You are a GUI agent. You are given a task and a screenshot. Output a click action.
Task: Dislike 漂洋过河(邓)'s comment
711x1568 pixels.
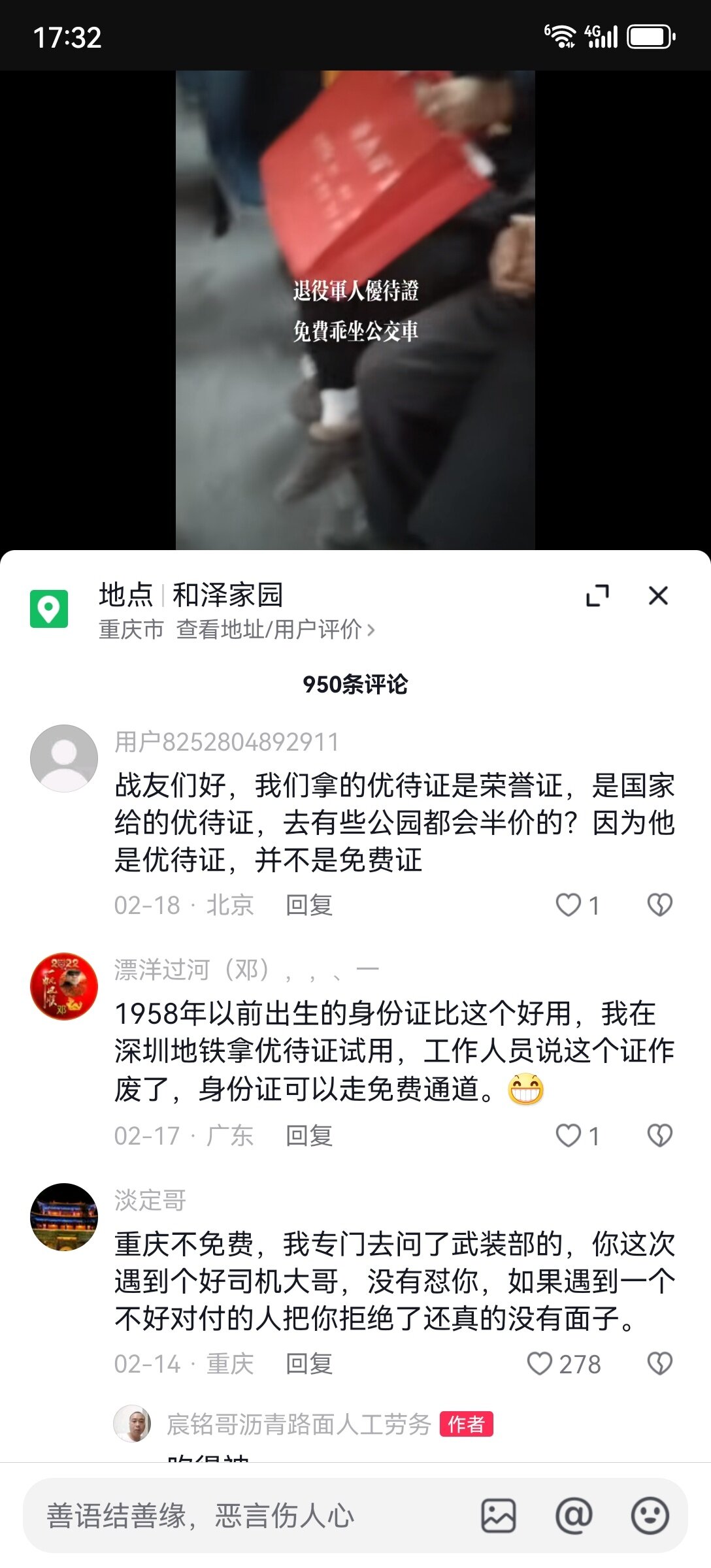[659, 1135]
